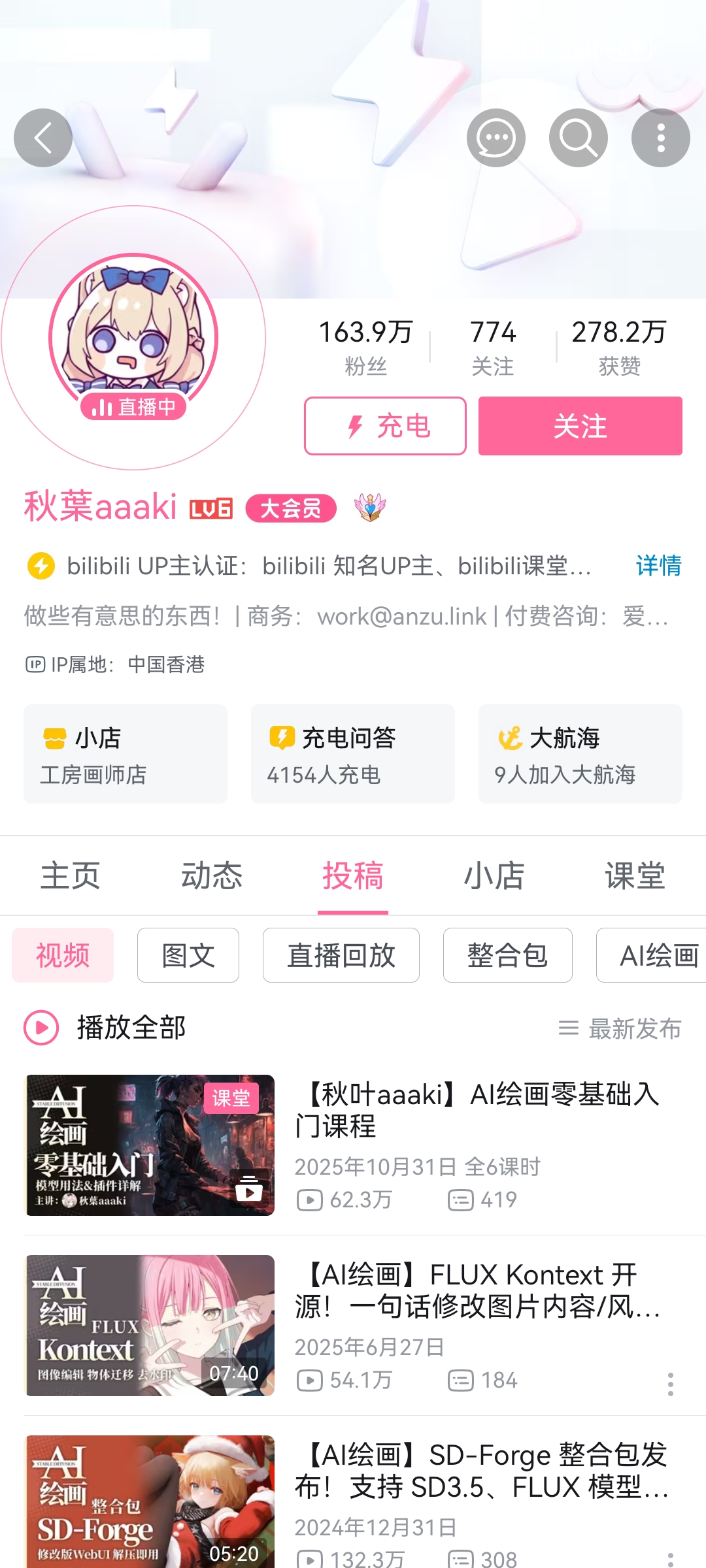The height and width of the screenshot is (1568, 706).
Task: Follow 秋葉aaaki with 关注
Action: 580,426
